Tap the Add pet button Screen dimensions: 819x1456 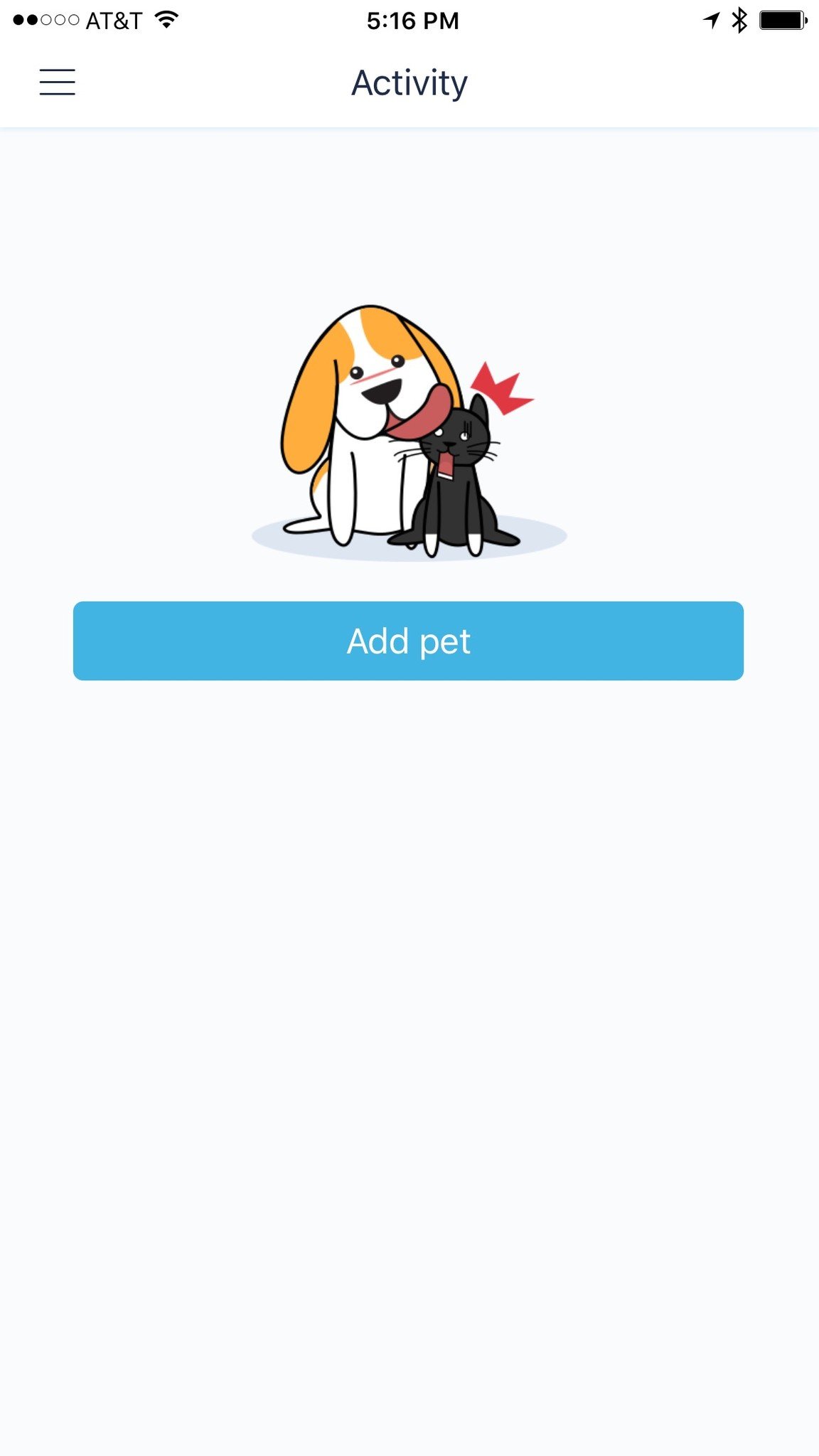pos(408,641)
